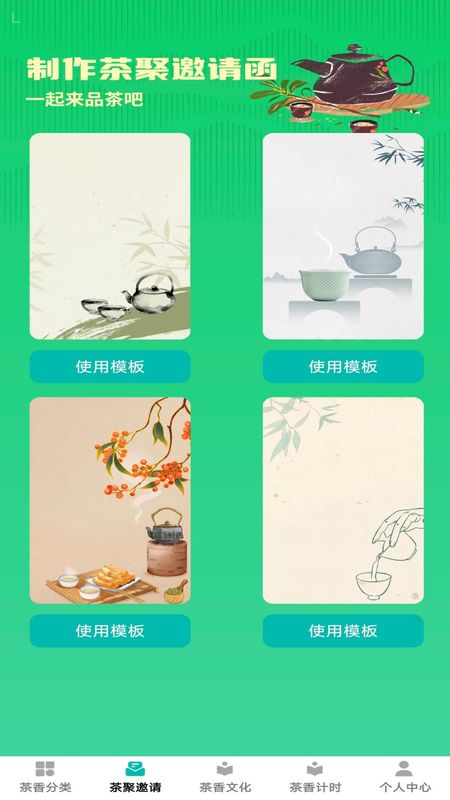Use the template under the grey teapot card

pos(343,366)
